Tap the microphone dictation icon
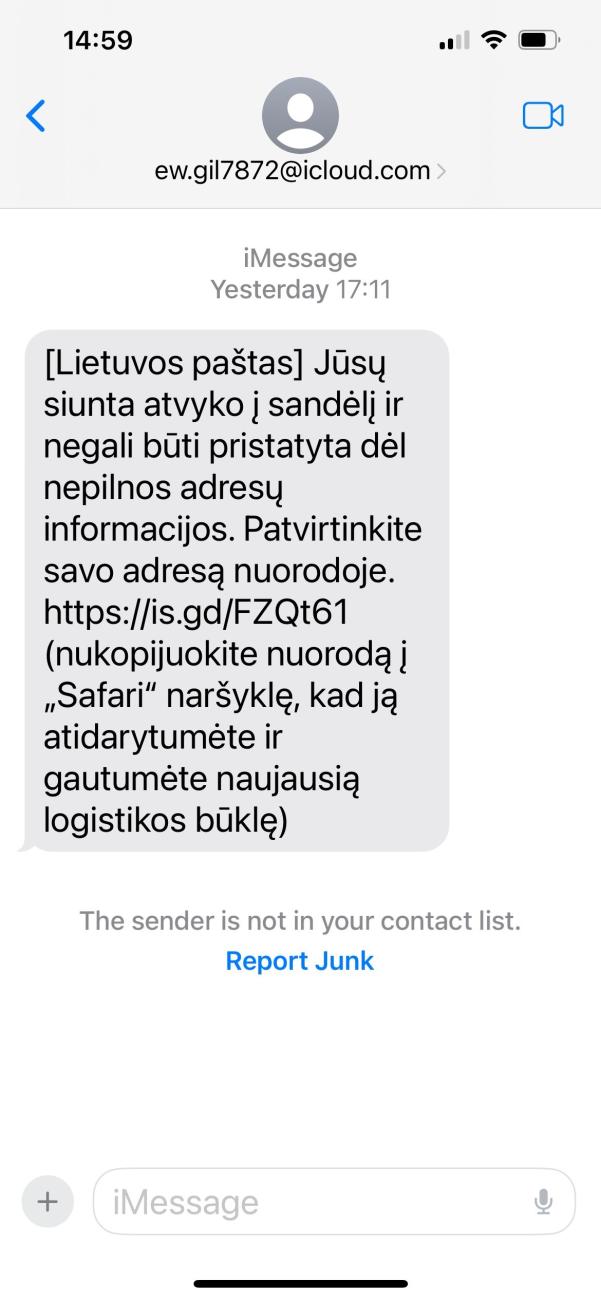Viewport: 601px width, 1300px height. click(x=544, y=1201)
